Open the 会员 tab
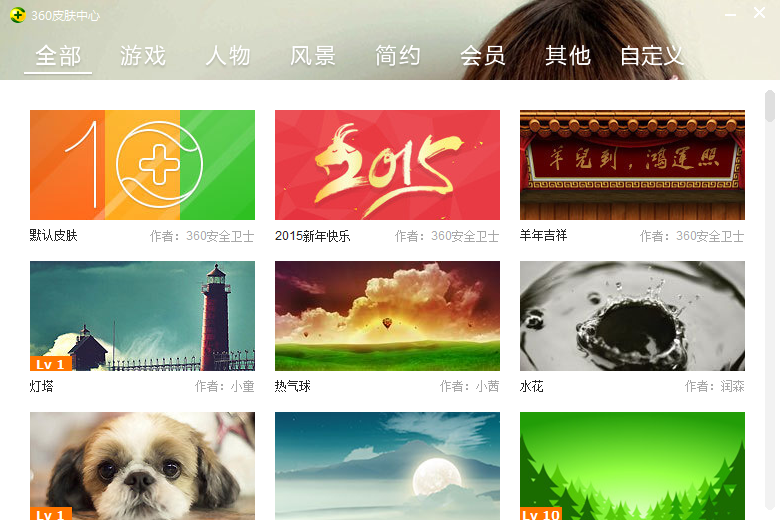This screenshot has width=780, height=520. click(x=483, y=56)
